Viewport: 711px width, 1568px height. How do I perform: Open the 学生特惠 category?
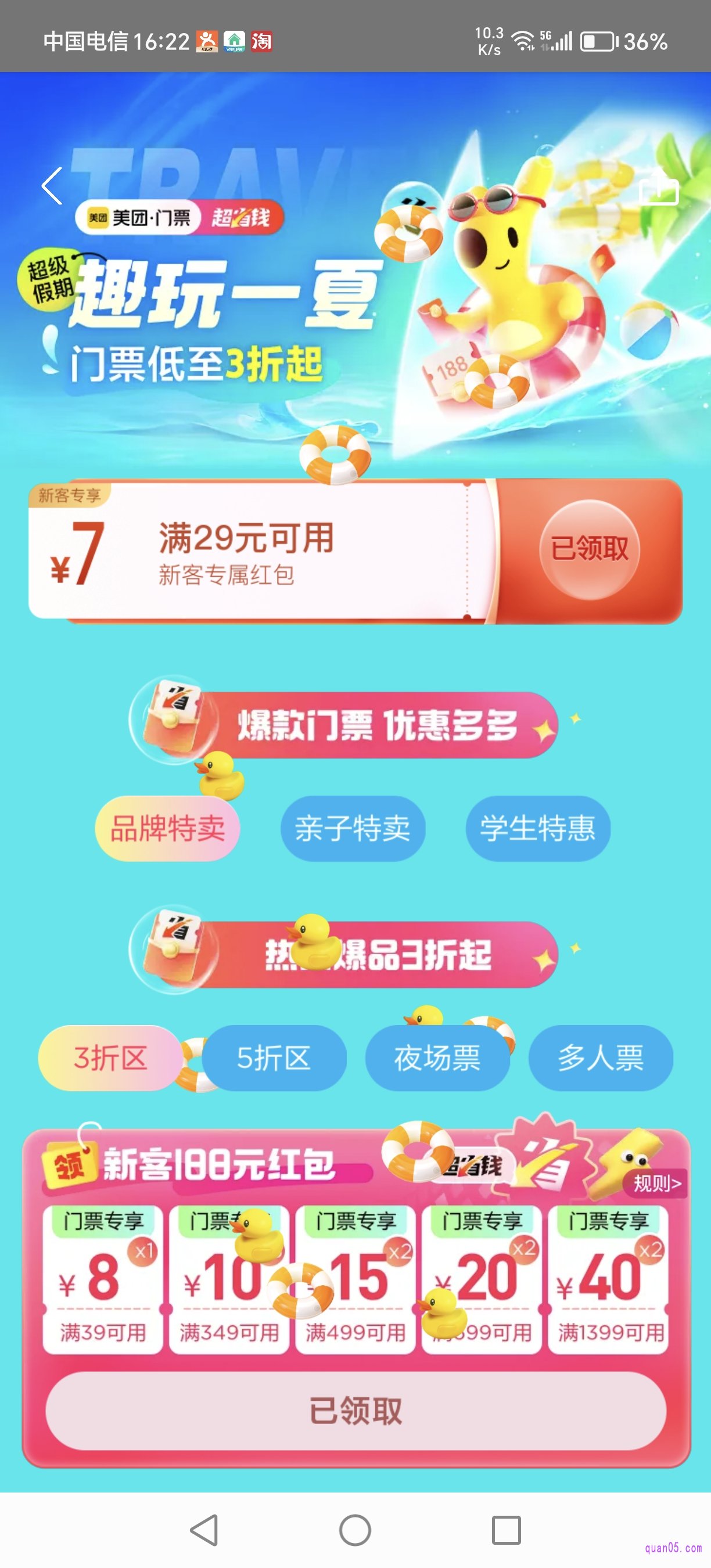537,829
